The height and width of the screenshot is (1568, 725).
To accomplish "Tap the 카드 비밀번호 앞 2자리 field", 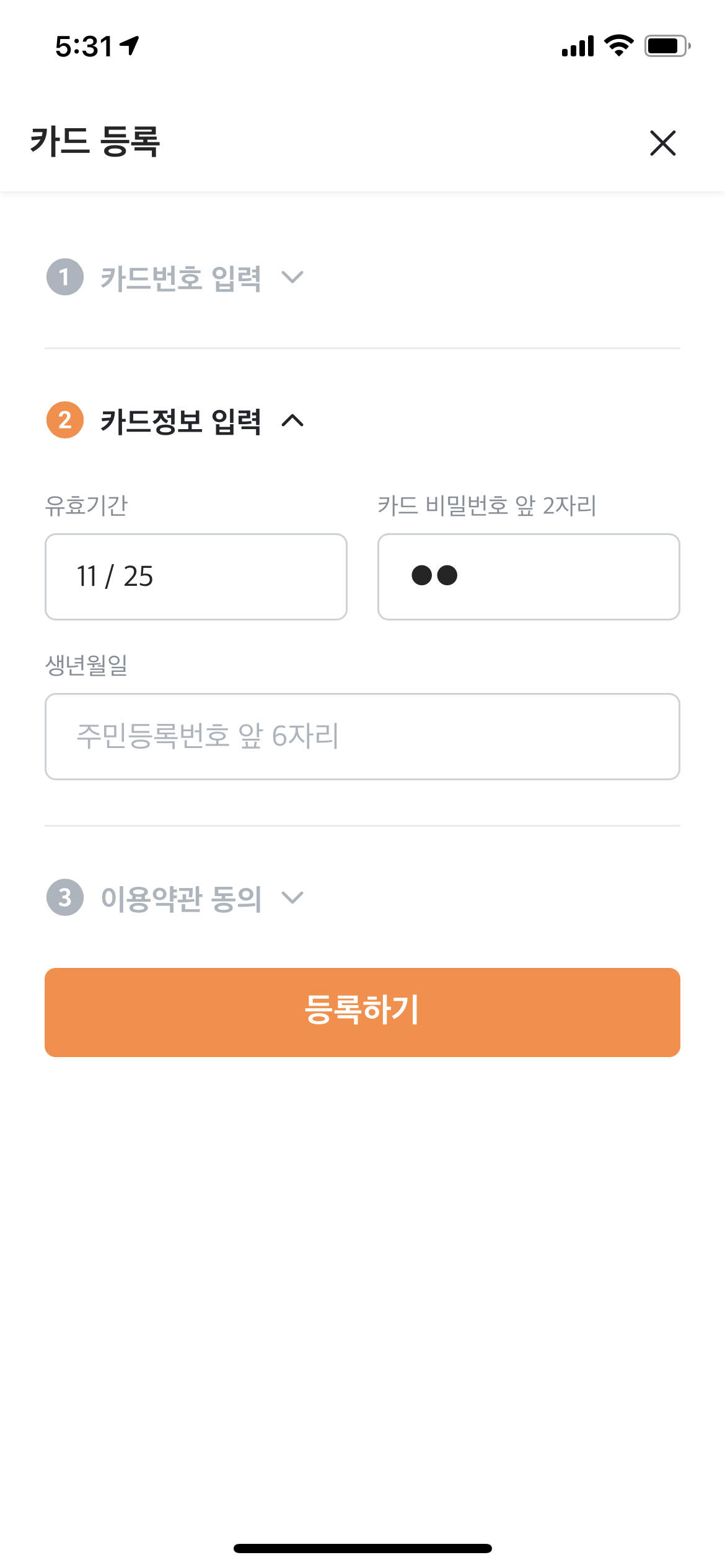I will (x=529, y=577).
